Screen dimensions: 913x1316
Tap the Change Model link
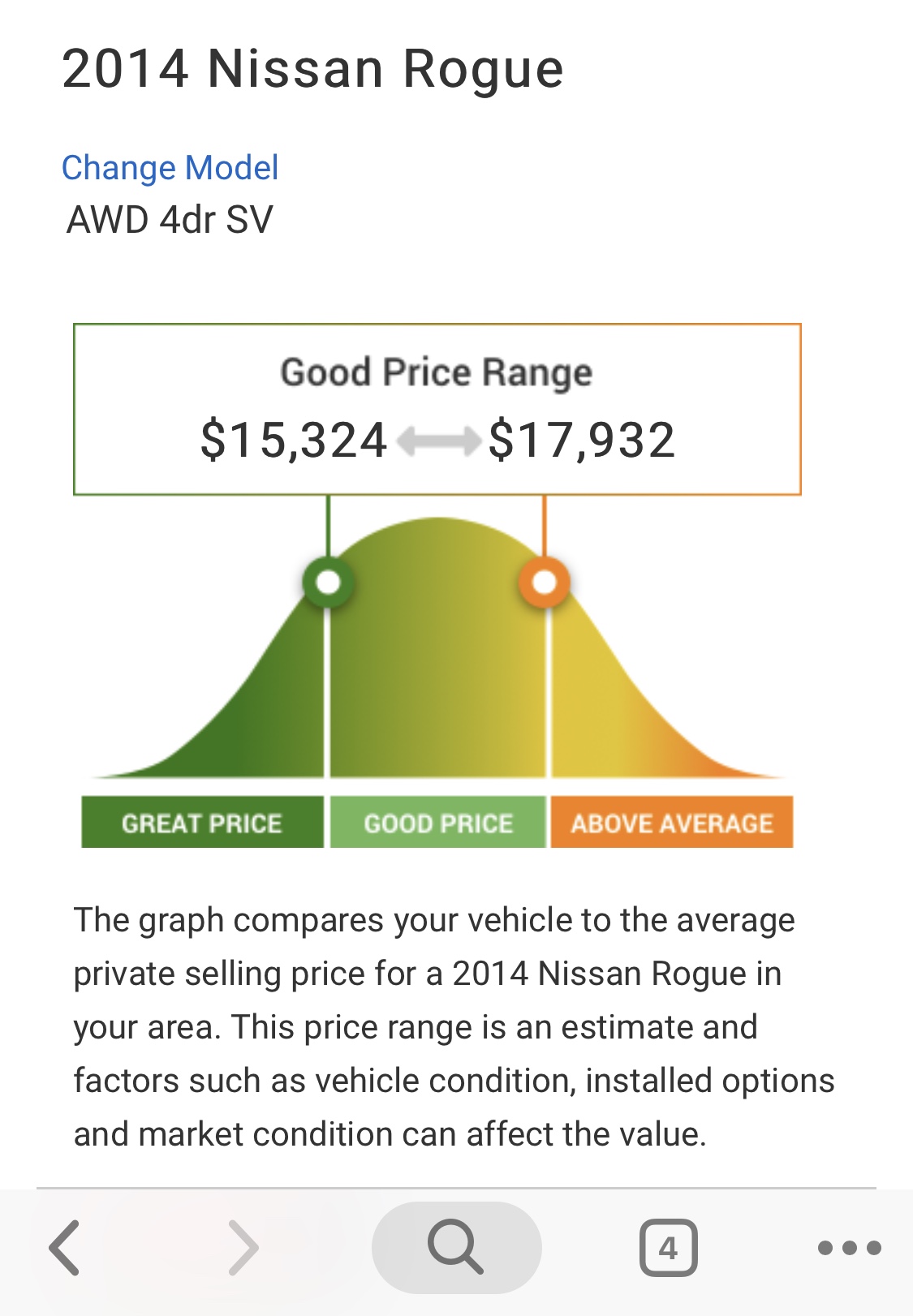tap(170, 168)
